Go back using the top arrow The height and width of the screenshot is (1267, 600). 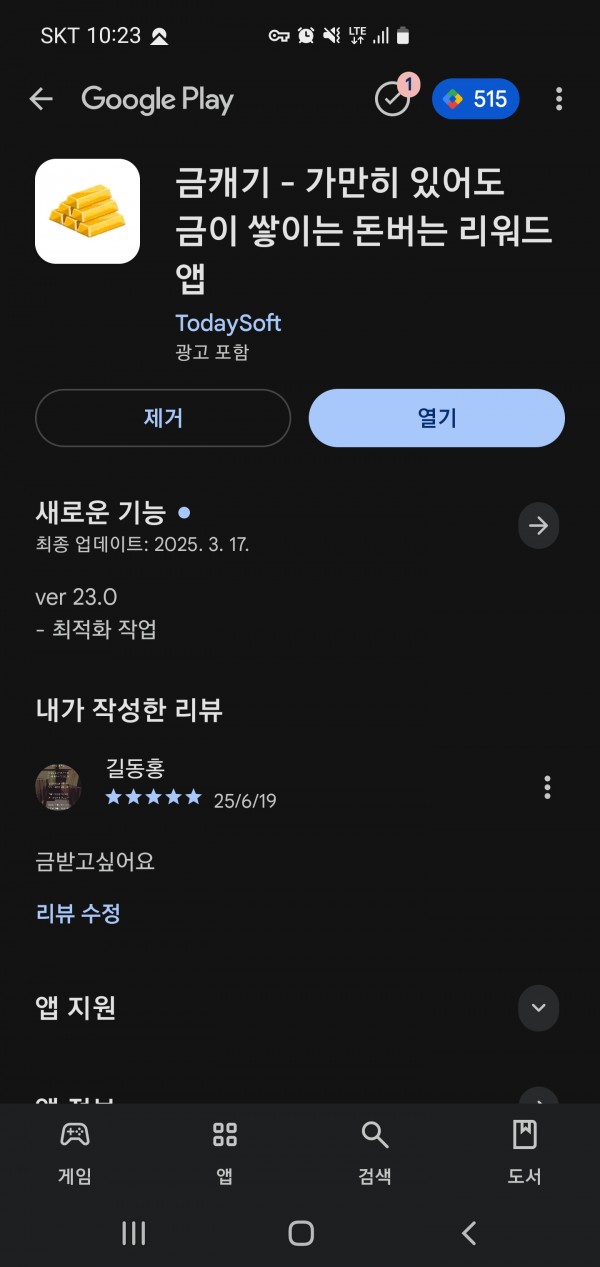(x=41, y=99)
